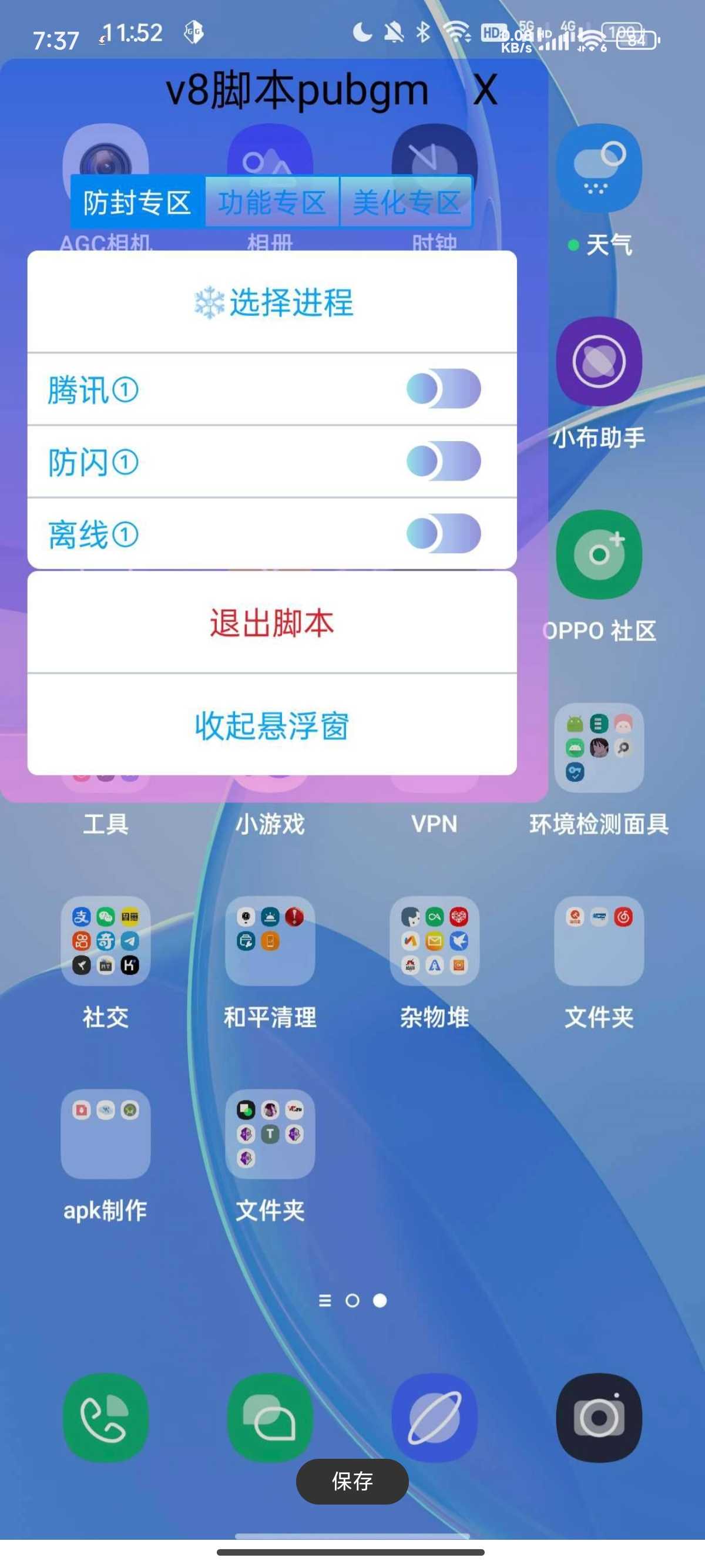
Task: Open the camera app from the dock
Action: (x=599, y=1418)
